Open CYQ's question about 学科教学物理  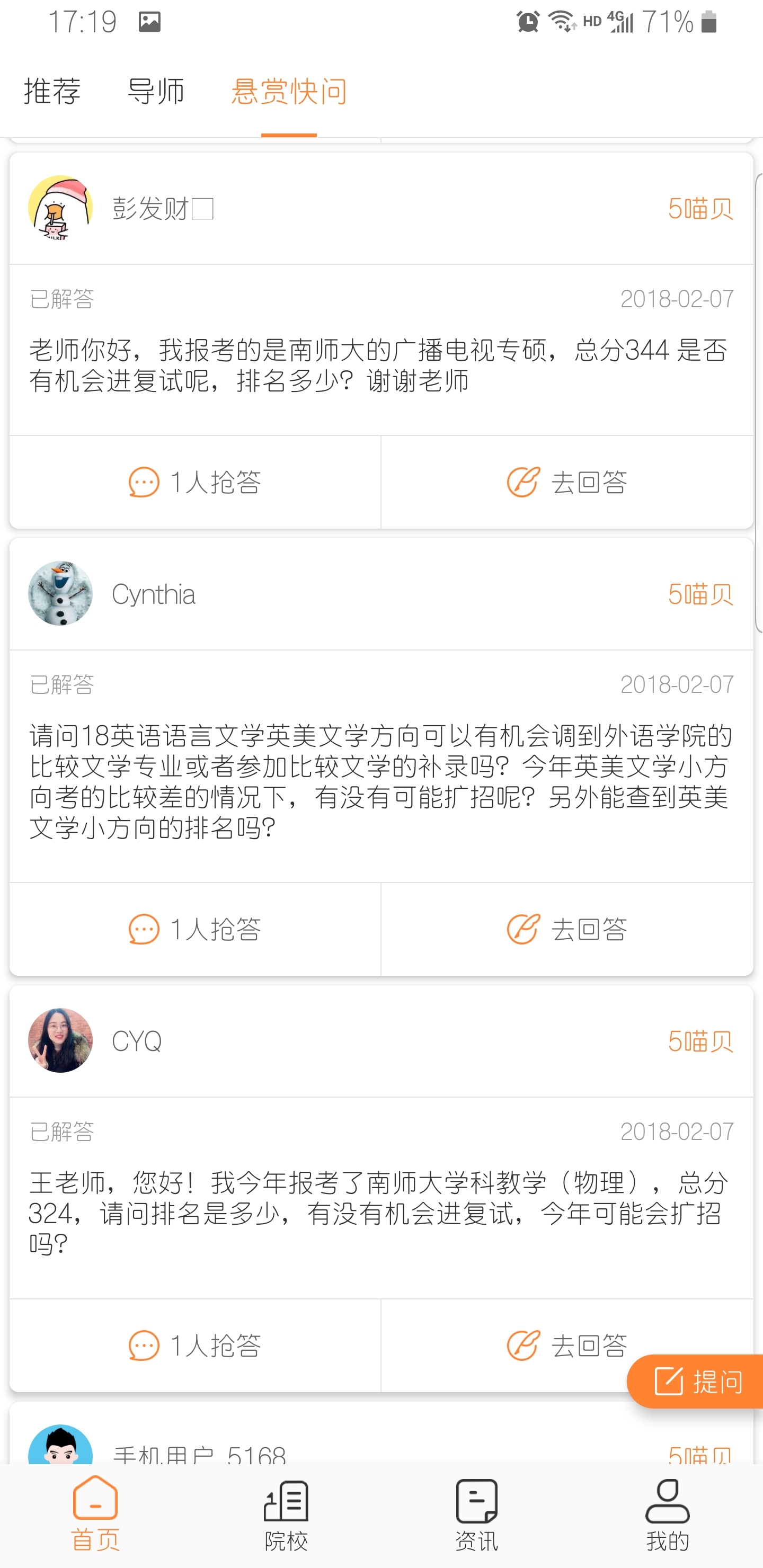[378, 1213]
